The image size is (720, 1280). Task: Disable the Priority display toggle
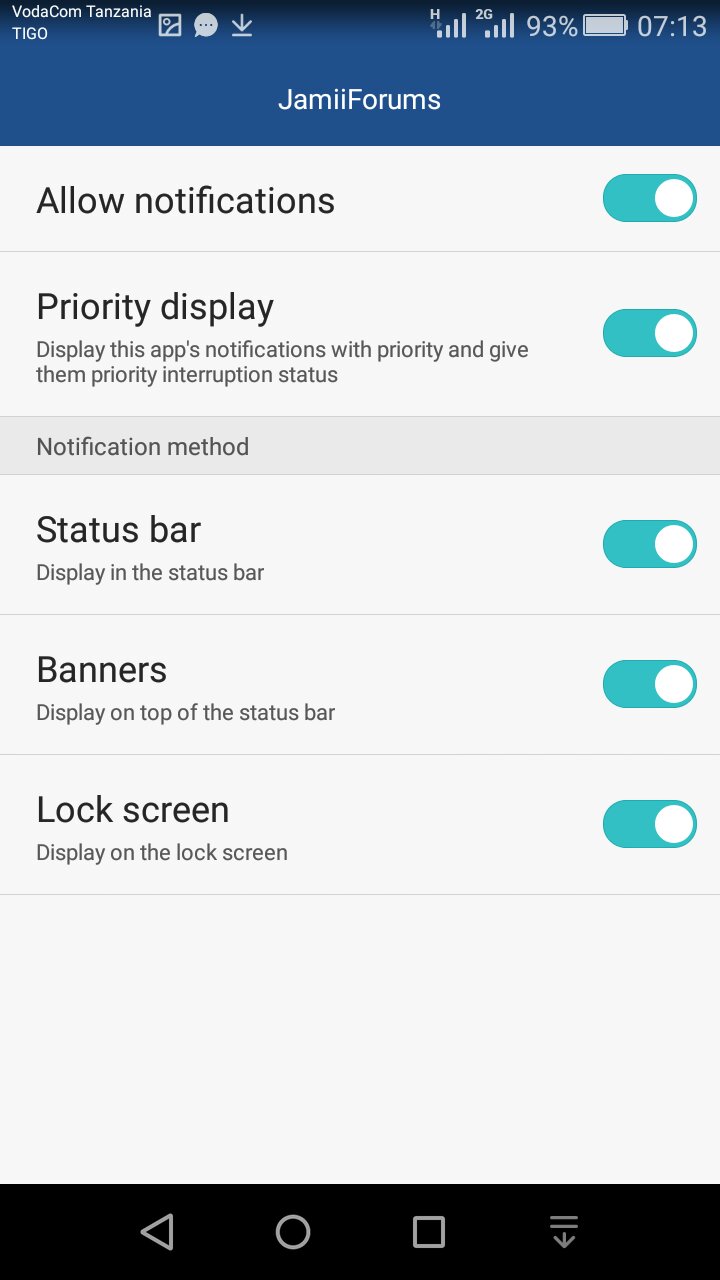point(649,333)
